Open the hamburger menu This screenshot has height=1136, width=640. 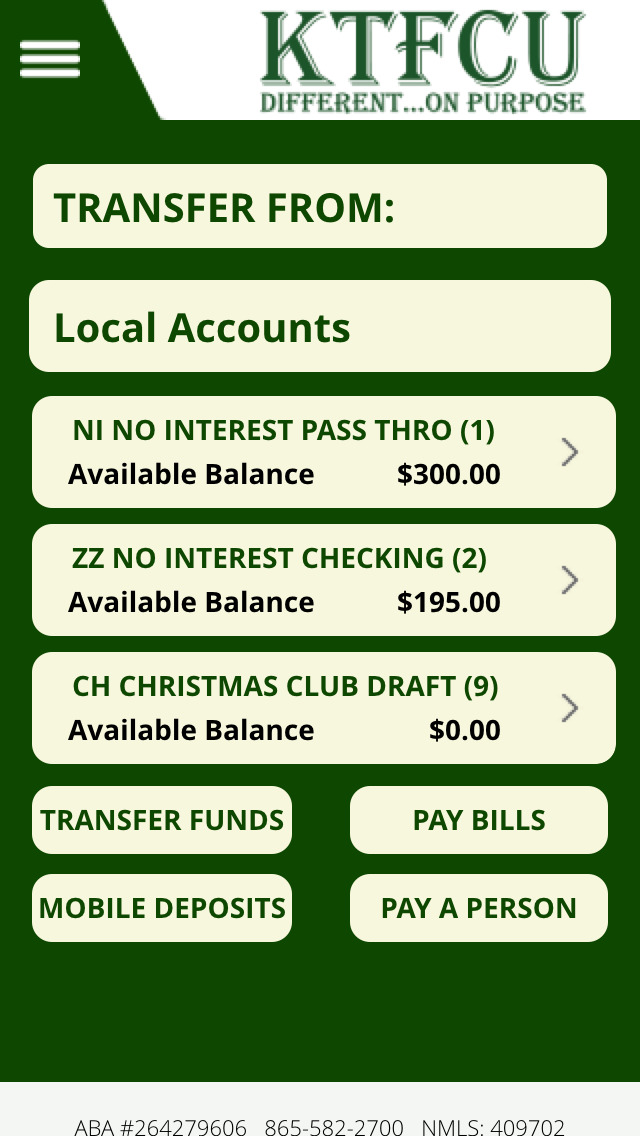[x=50, y=59]
